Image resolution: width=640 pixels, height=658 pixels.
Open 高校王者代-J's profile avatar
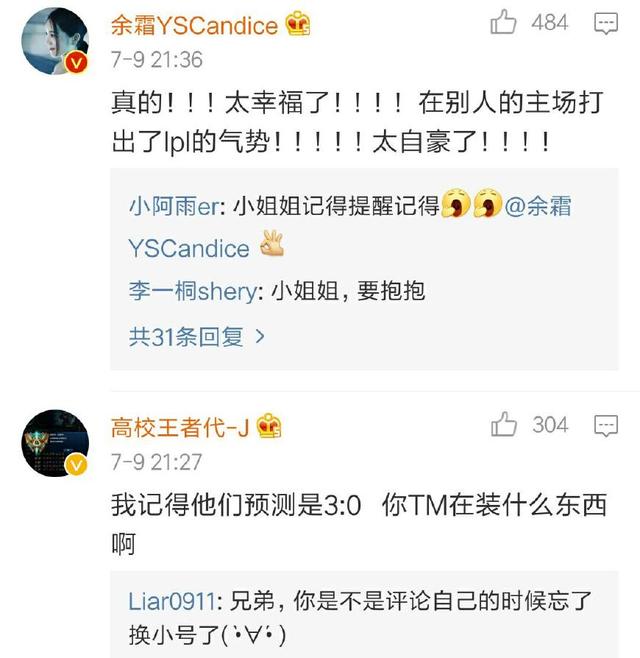(x=55, y=443)
